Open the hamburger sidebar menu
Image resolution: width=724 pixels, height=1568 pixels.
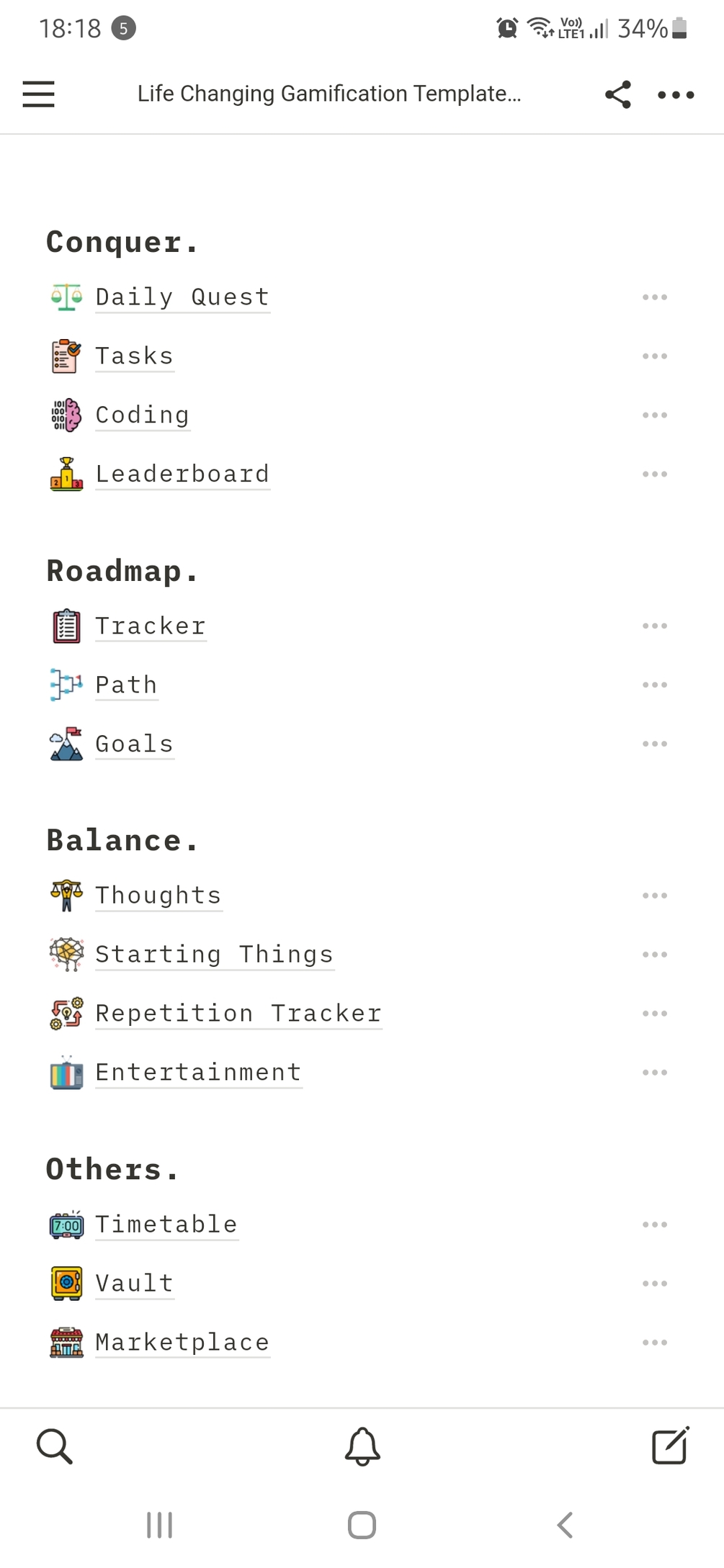coord(39,94)
